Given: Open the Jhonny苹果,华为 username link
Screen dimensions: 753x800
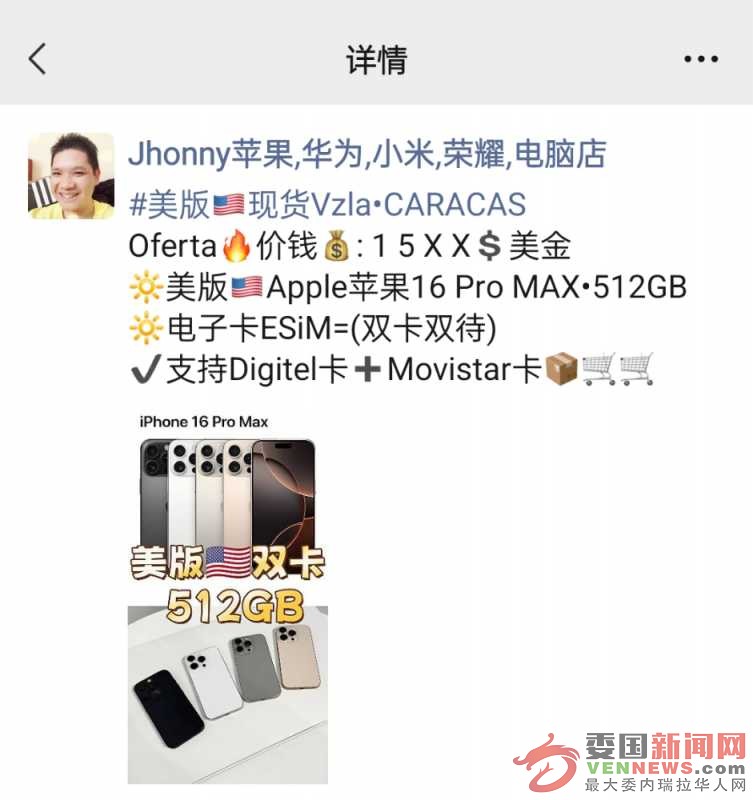Looking at the screenshot, I should [367, 155].
